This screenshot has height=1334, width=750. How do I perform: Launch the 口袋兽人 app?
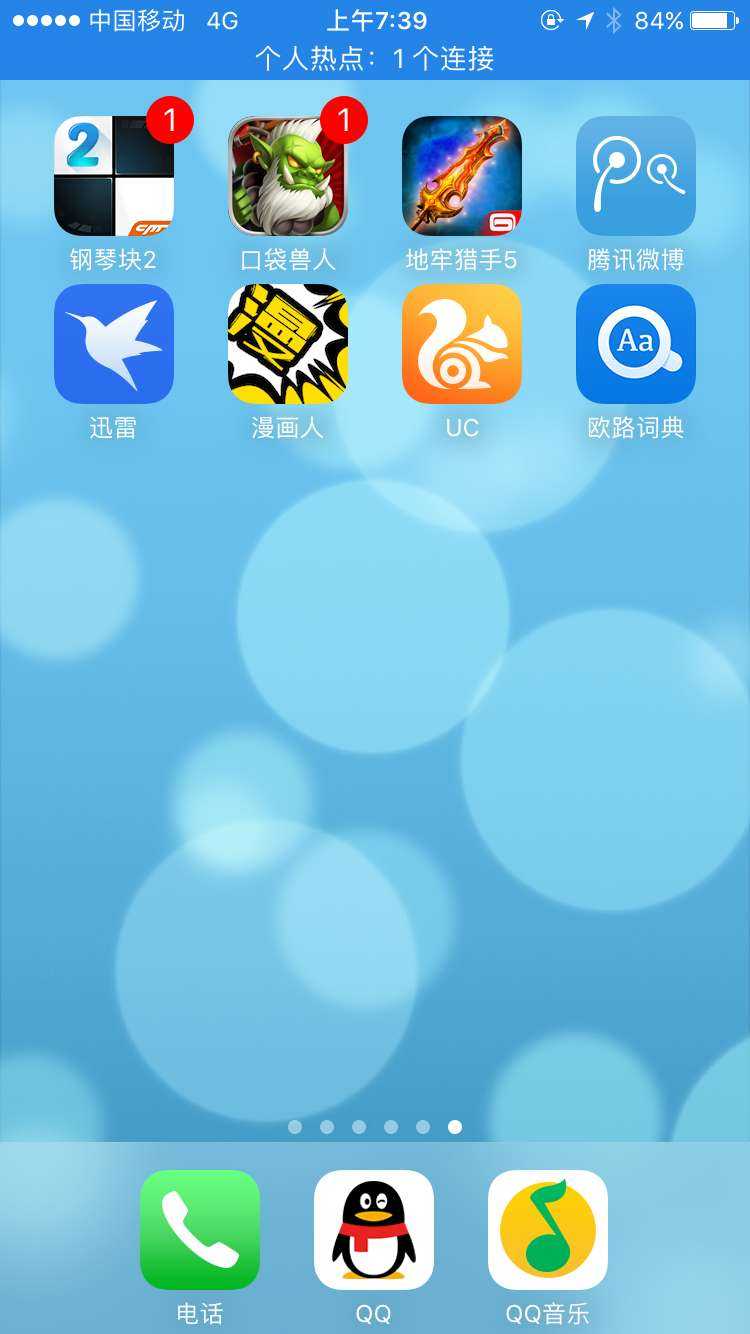click(288, 176)
